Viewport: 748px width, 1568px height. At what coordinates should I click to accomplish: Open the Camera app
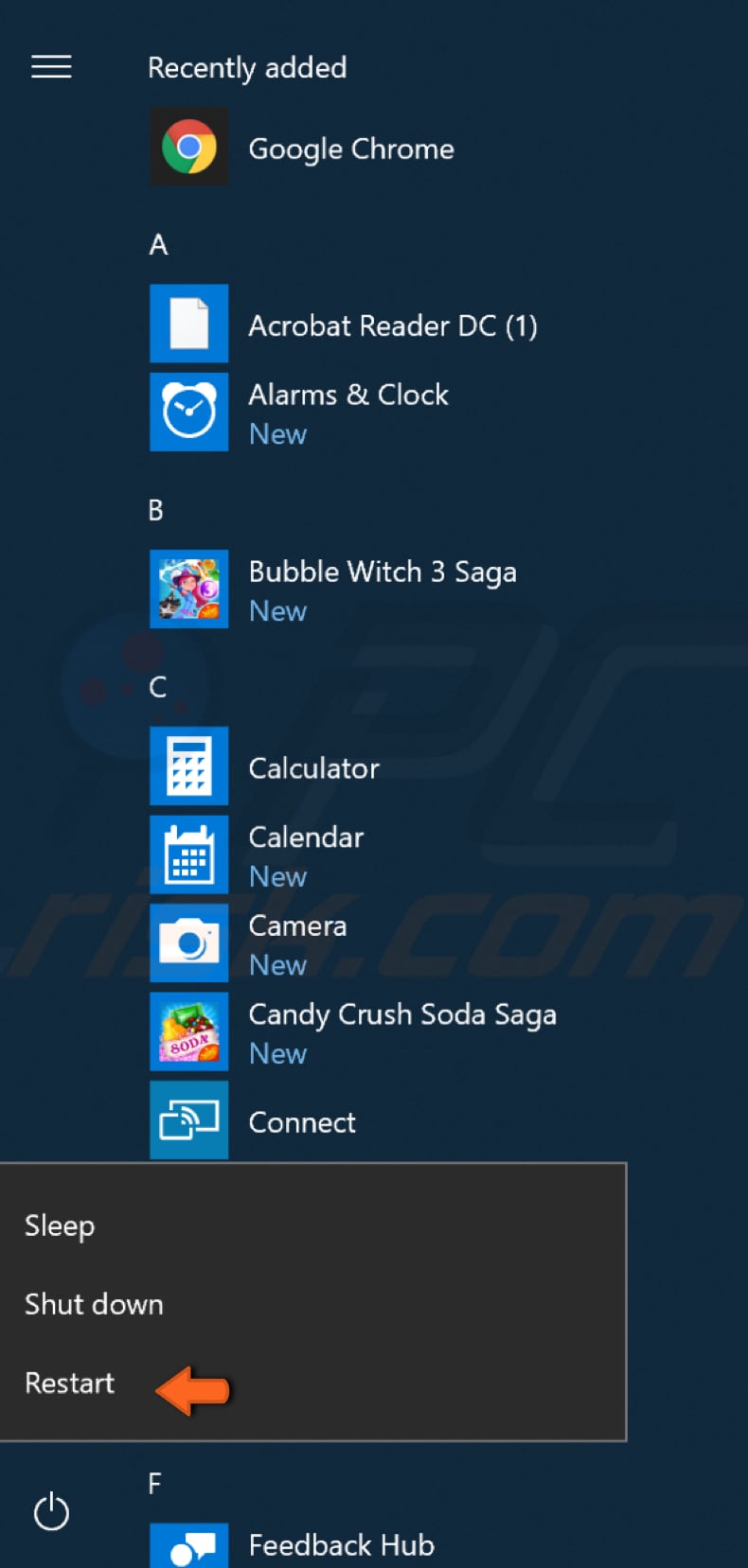pyautogui.click(x=297, y=925)
